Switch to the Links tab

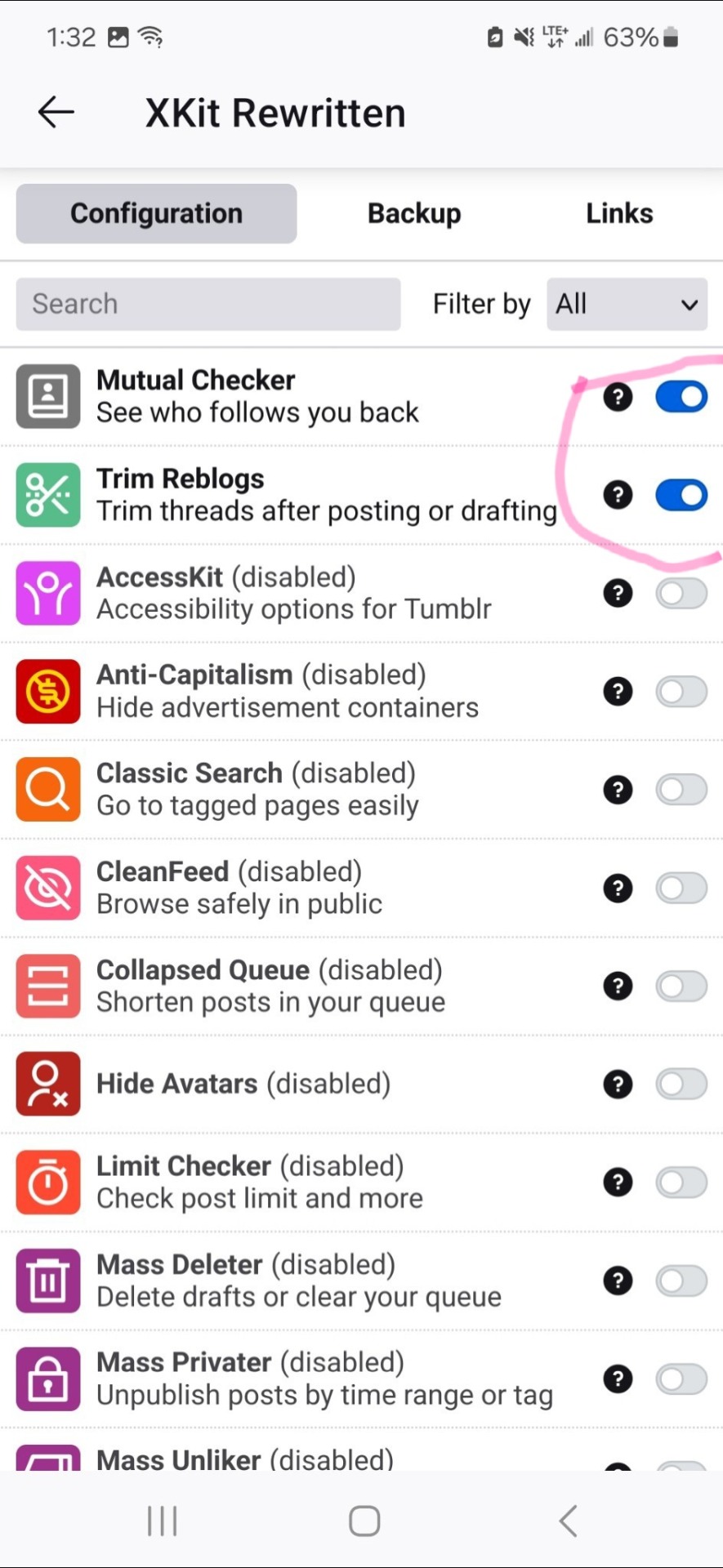(619, 213)
